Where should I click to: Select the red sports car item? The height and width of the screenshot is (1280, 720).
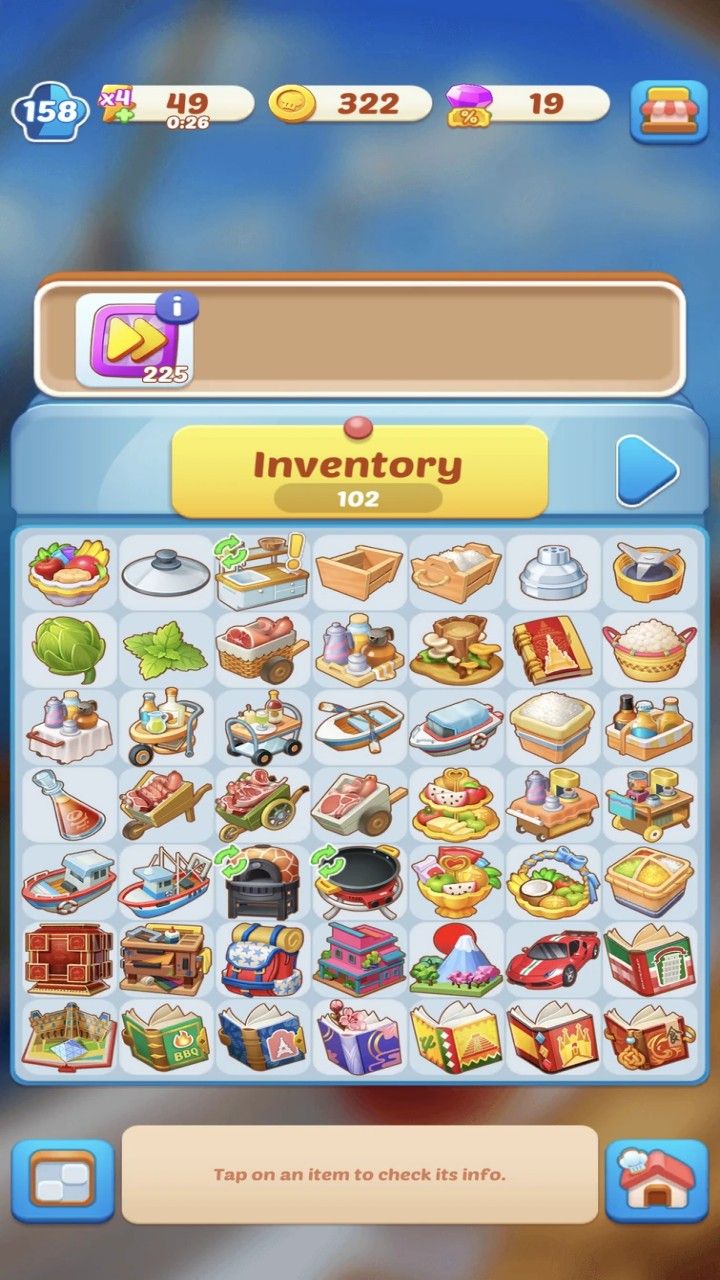(x=552, y=959)
